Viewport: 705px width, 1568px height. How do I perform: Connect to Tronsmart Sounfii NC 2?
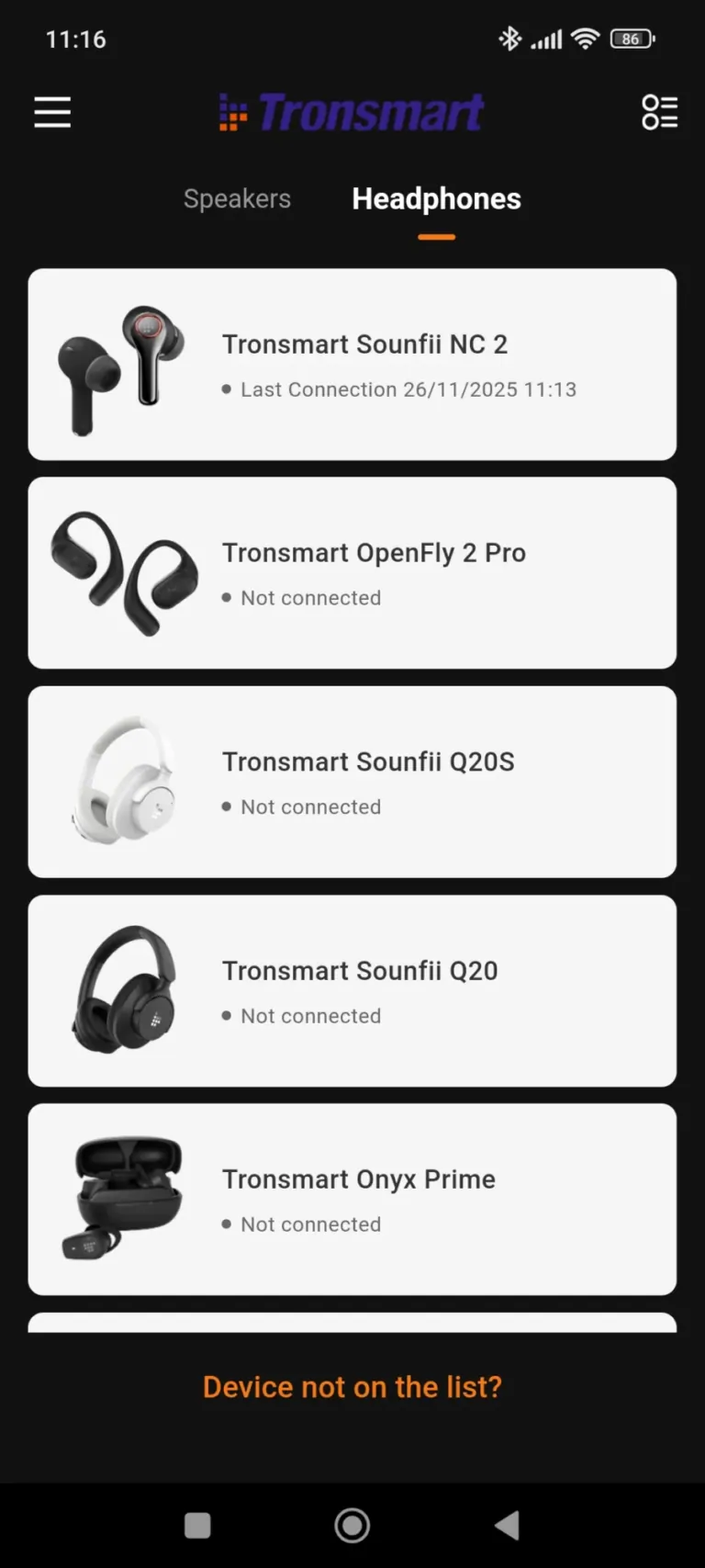352,363
